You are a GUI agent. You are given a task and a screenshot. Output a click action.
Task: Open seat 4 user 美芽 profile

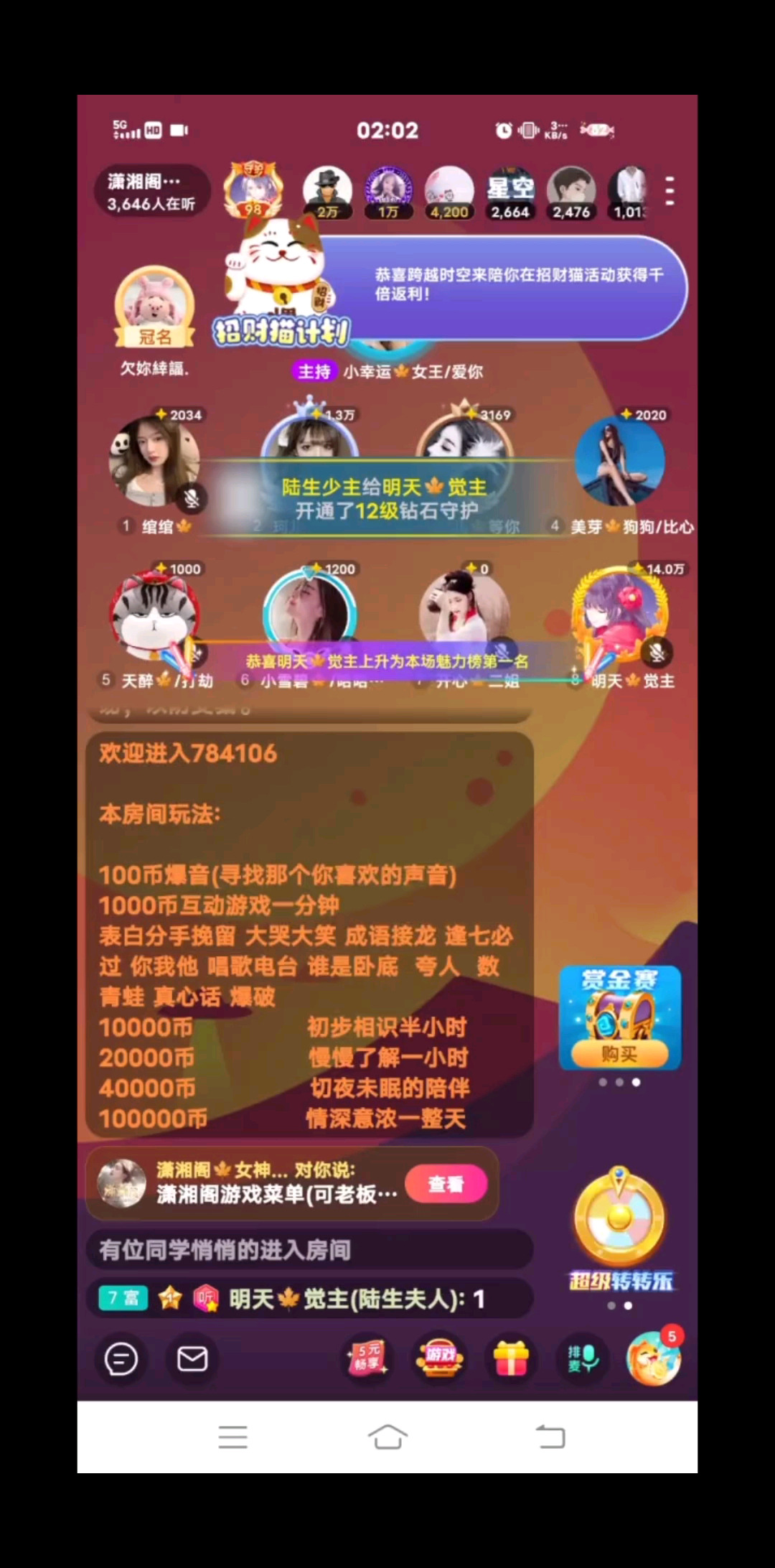pyautogui.click(x=620, y=463)
